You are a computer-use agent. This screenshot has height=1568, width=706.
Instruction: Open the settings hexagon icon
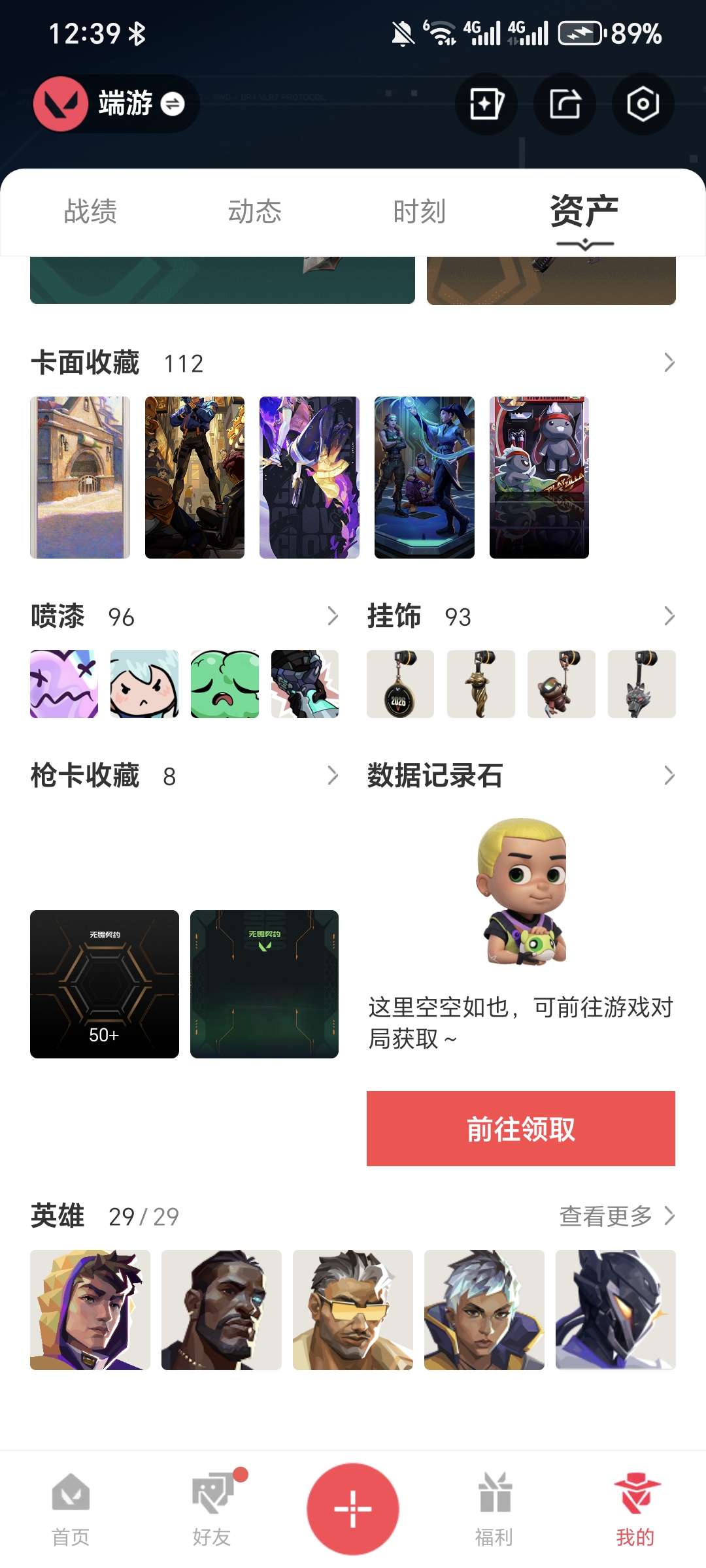coord(643,104)
